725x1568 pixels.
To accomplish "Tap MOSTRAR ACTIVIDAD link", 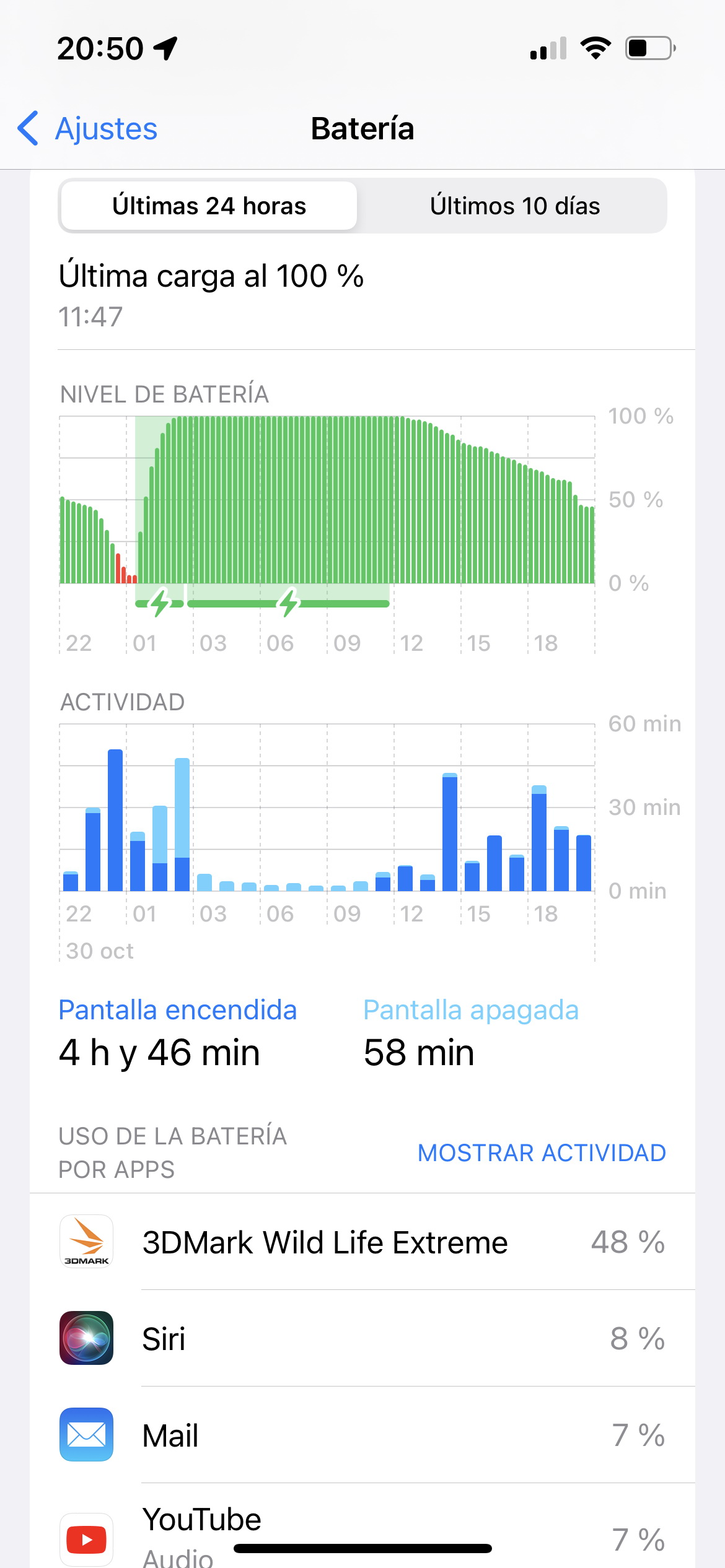I will (x=542, y=1153).
